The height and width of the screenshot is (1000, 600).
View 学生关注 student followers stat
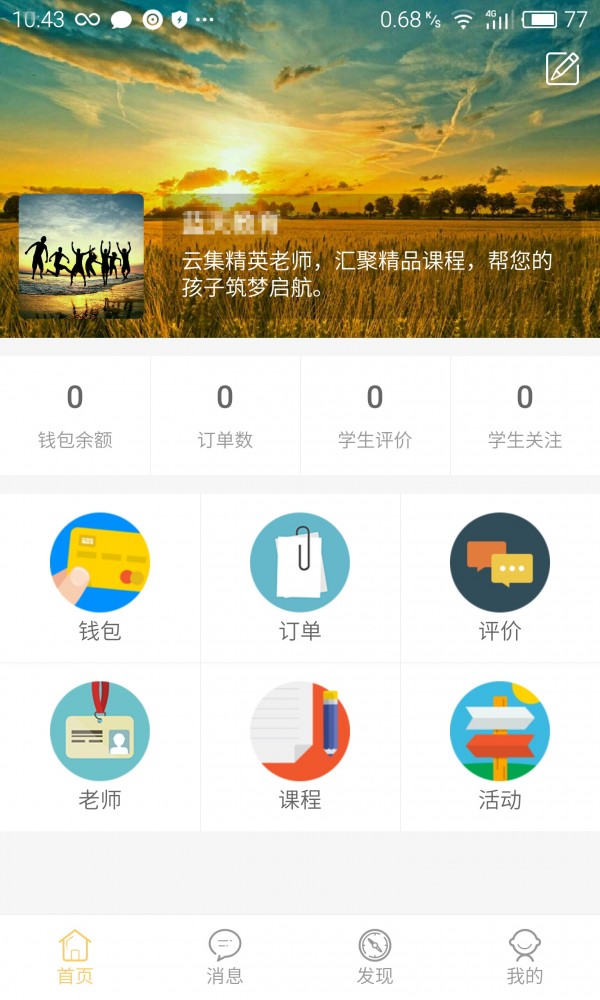click(x=525, y=415)
